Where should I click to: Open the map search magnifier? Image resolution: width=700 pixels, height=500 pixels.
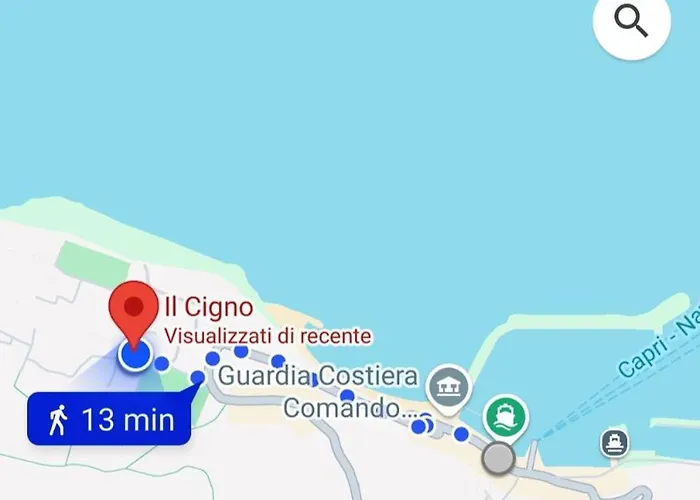(x=631, y=22)
